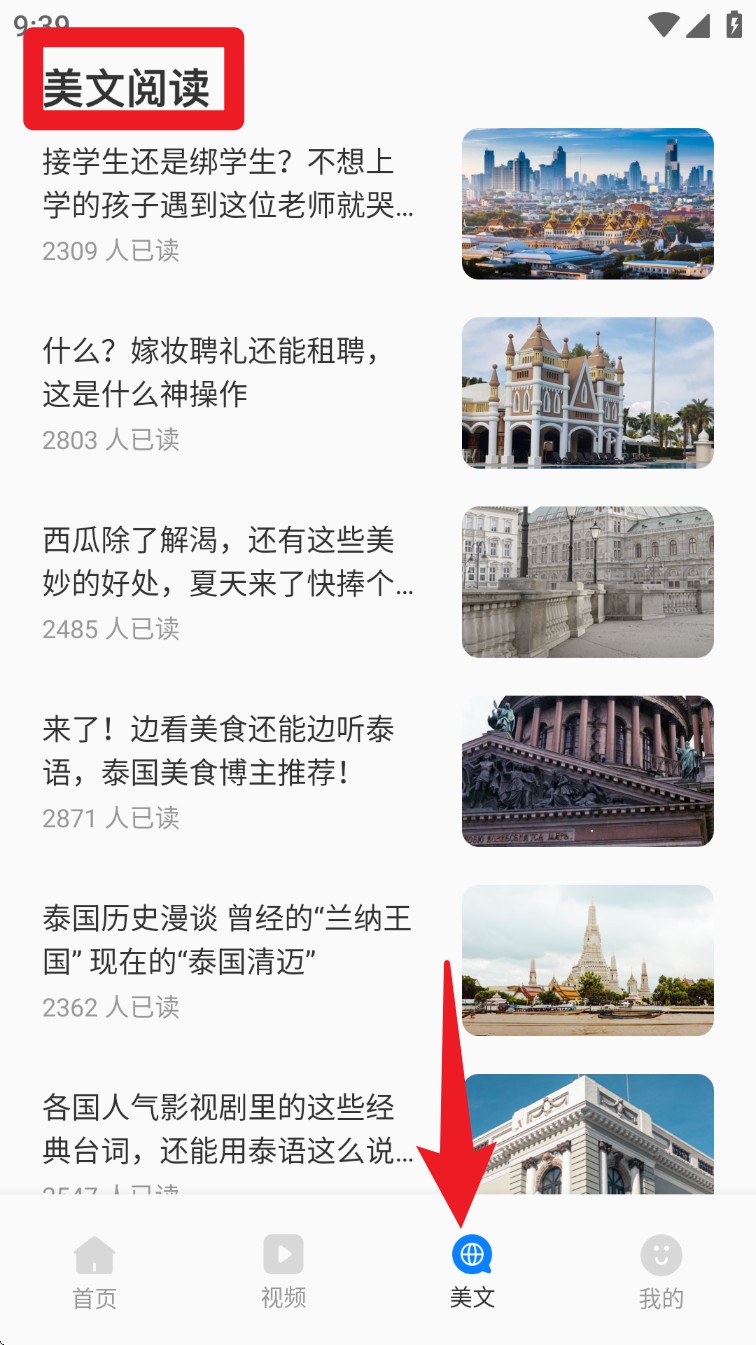Open the 西瓜除了解渴 article
Image resolution: width=756 pixels, height=1345 pixels.
point(228,561)
